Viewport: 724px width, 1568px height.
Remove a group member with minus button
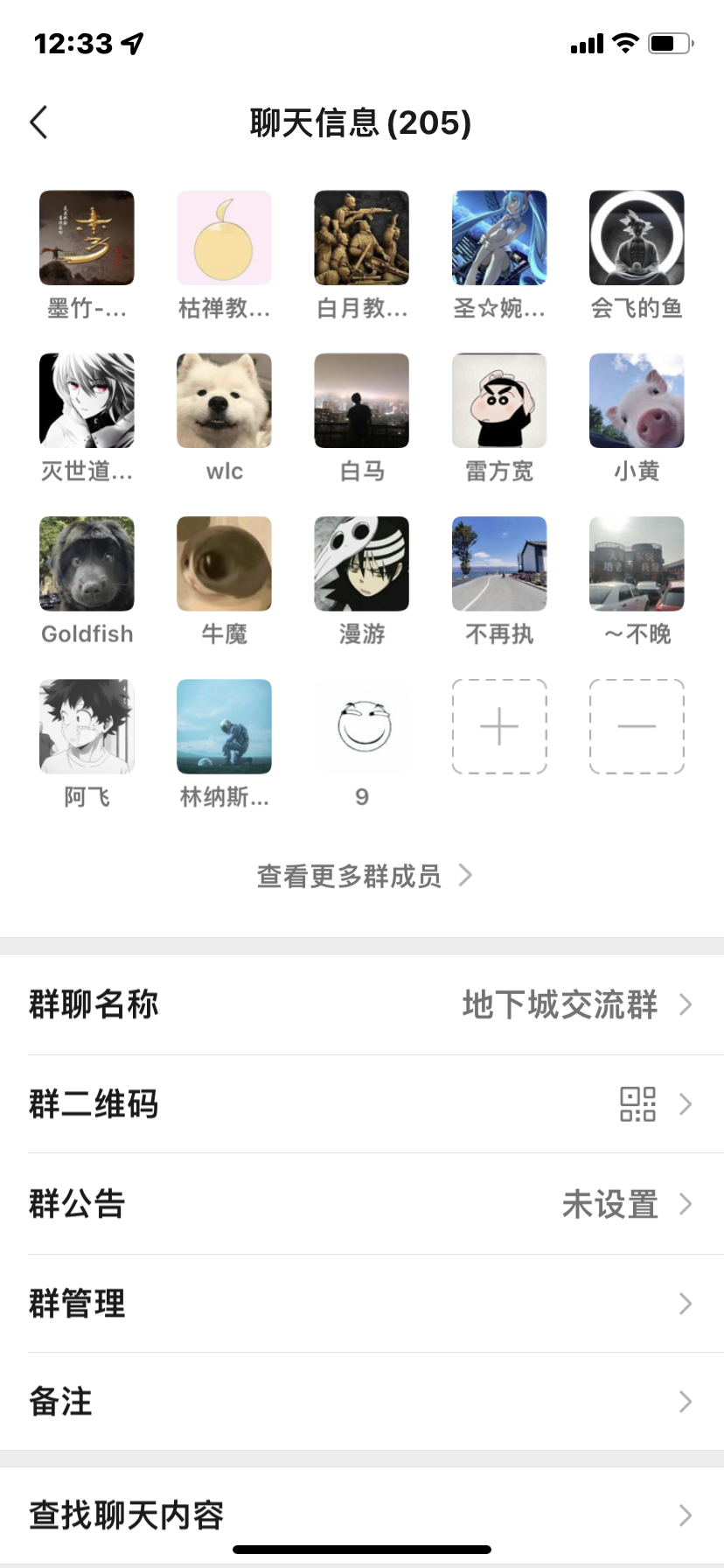click(637, 726)
